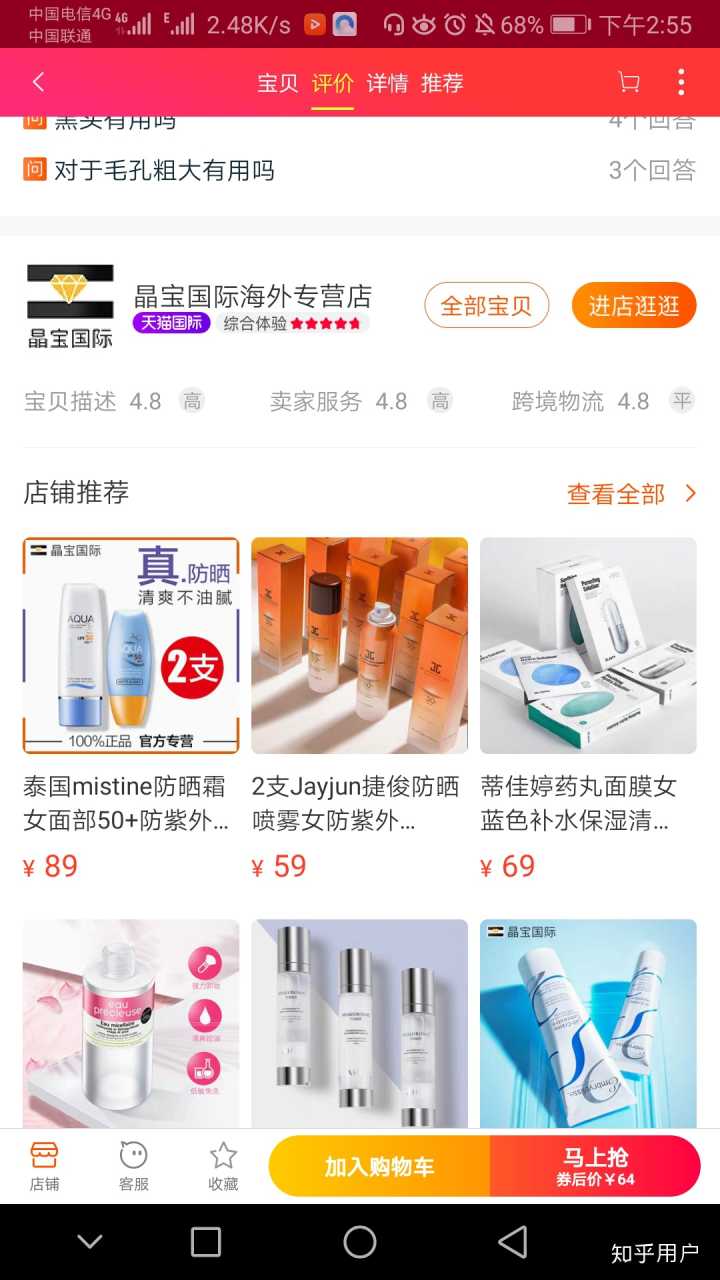720x1280 pixels.
Task: Open the question 对于毛孔粗大有用吗
Action: click(164, 171)
